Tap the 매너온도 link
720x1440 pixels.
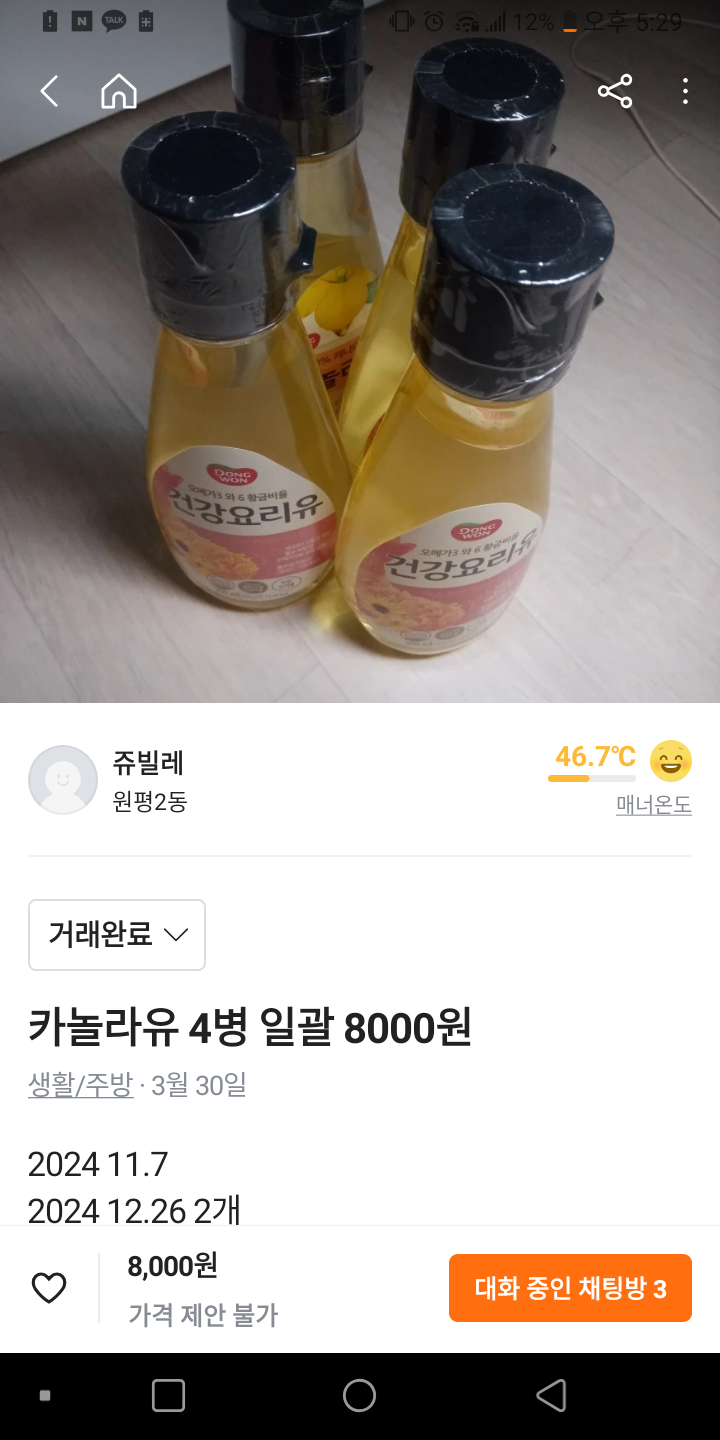coord(653,805)
